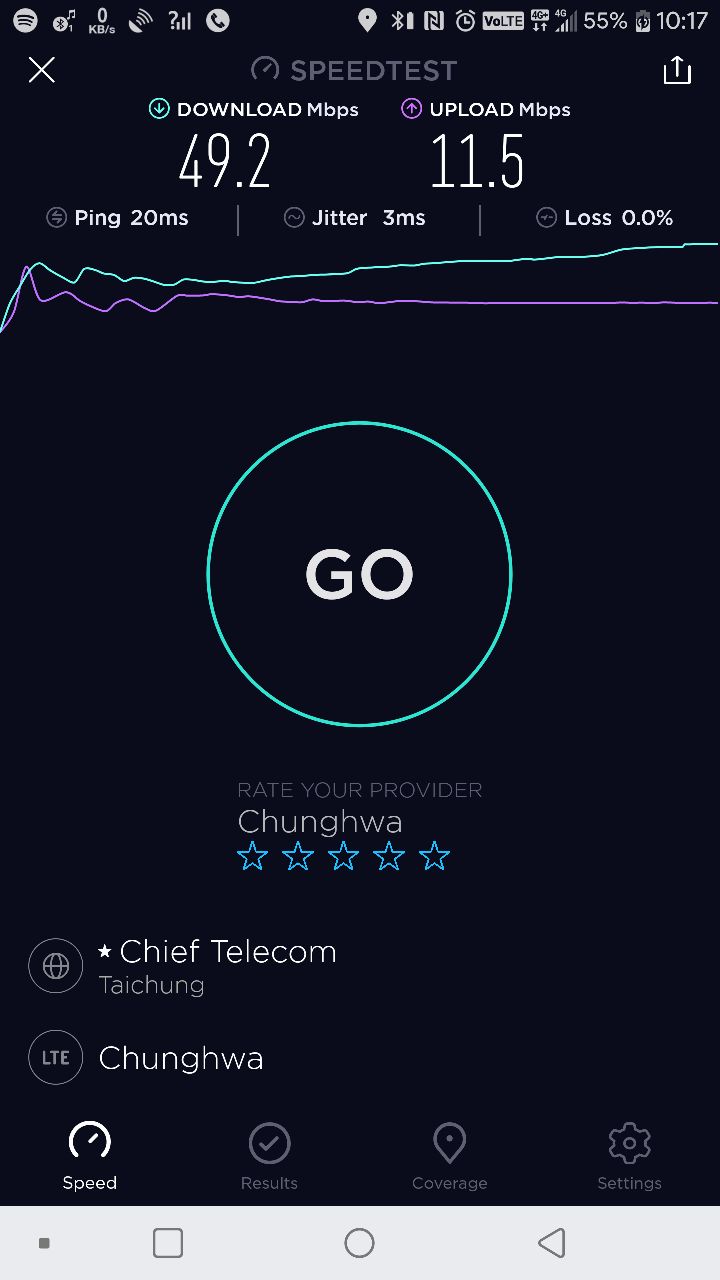Screen dimensions: 720x1280
Task: Start a new test with GO
Action: (359, 574)
